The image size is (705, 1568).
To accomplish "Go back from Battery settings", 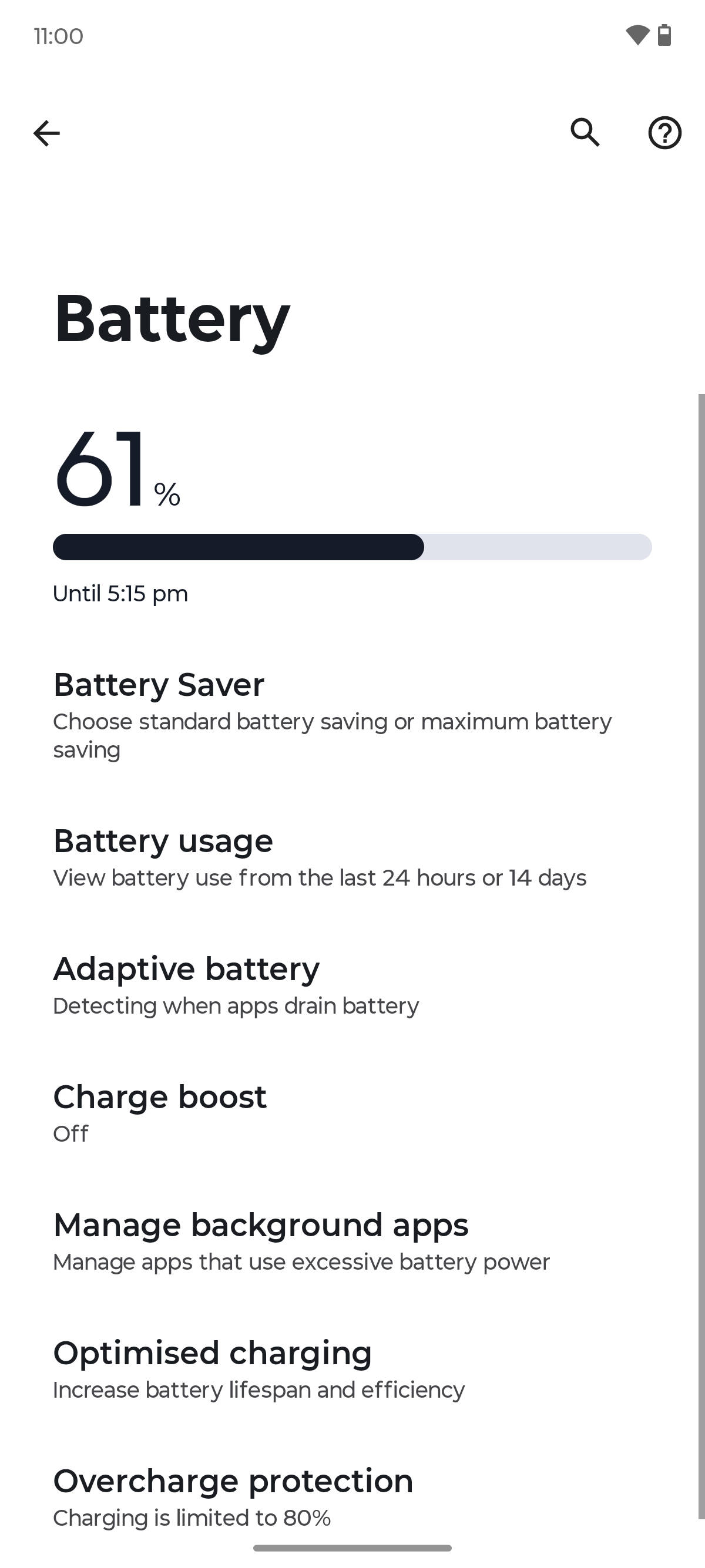I will tap(47, 133).
